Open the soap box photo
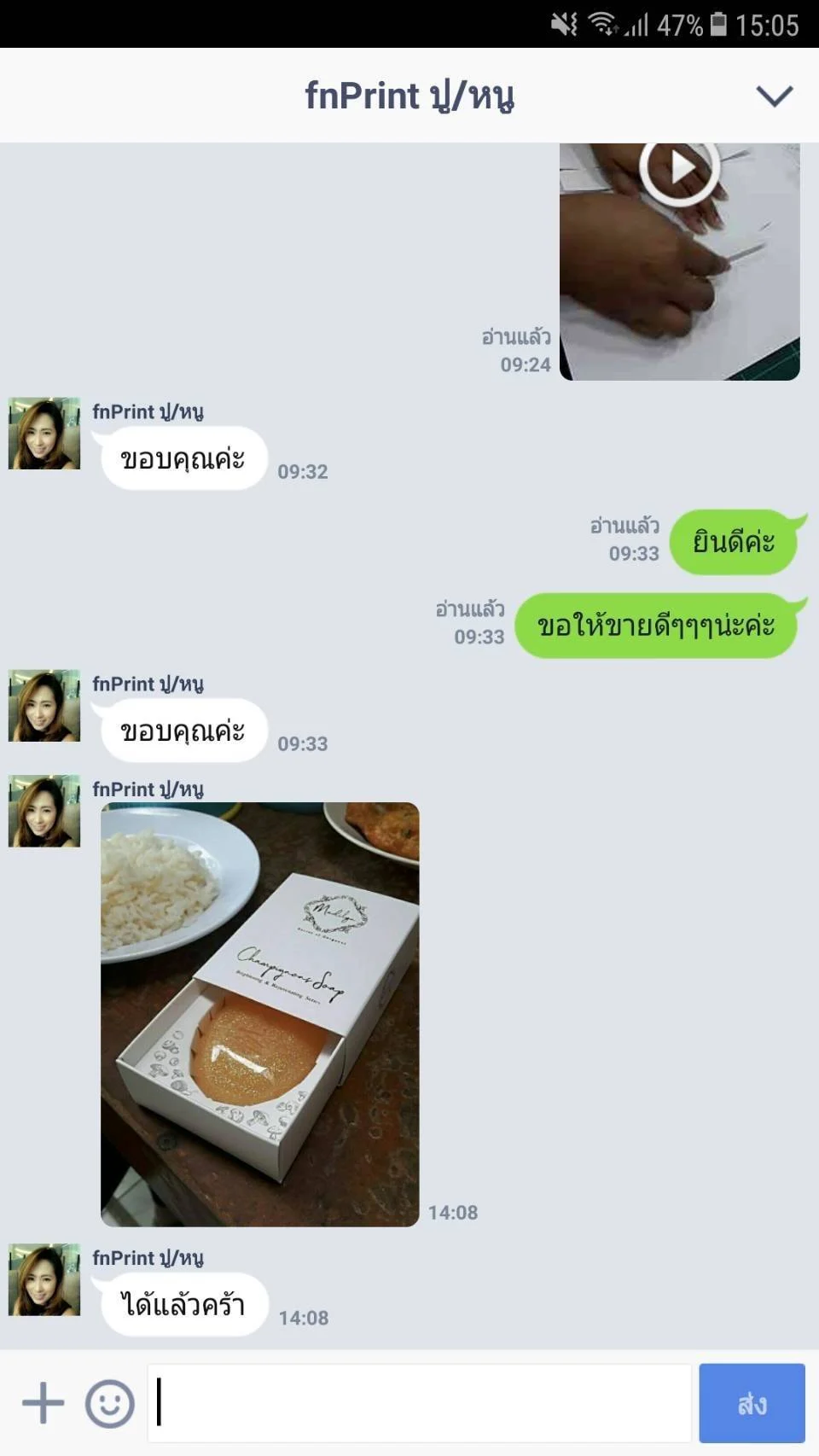Image resolution: width=819 pixels, height=1456 pixels. pyautogui.click(x=260, y=1014)
